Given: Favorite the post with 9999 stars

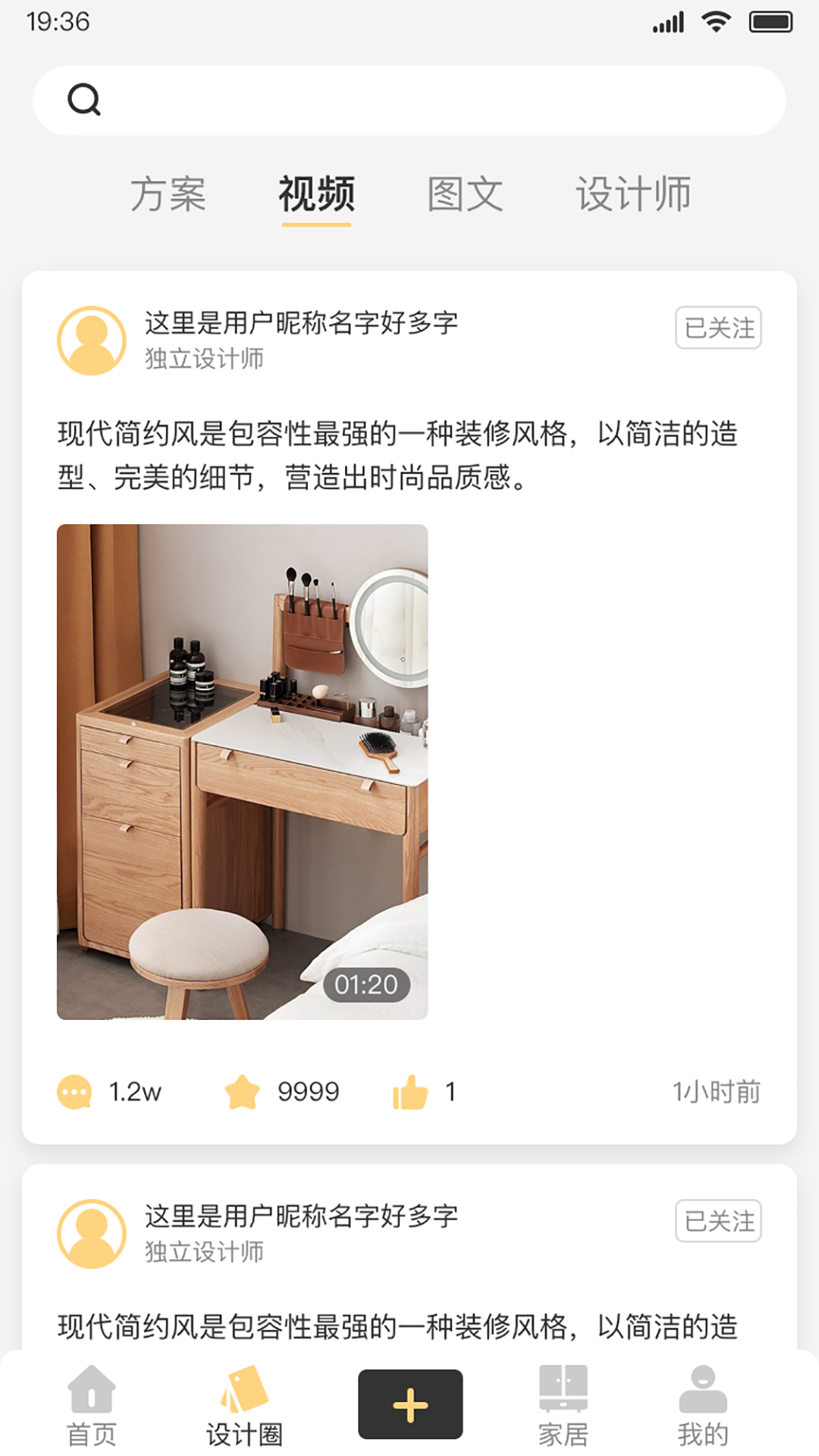Looking at the screenshot, I should coord(243,1092).
